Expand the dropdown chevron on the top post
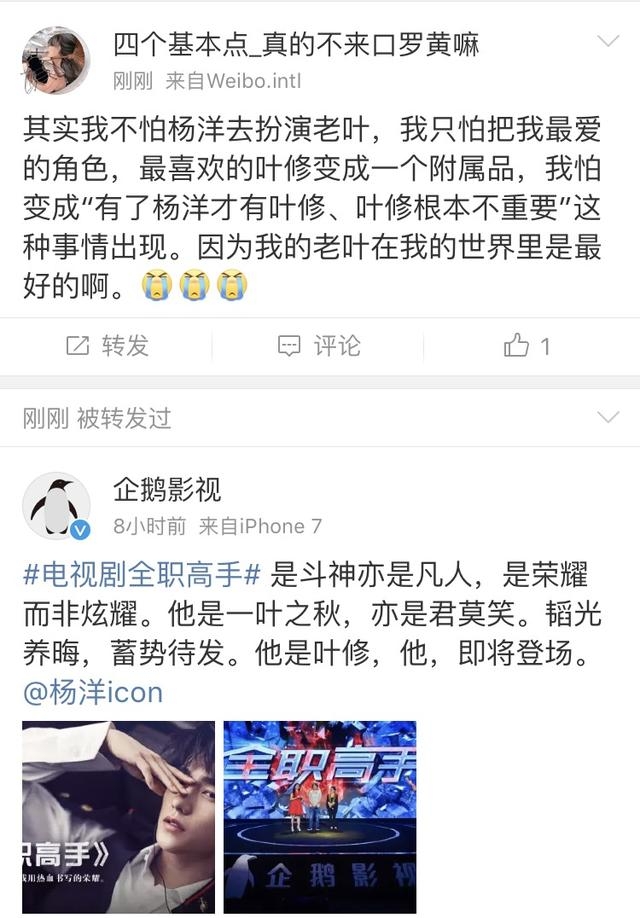 tap(607, 42)
